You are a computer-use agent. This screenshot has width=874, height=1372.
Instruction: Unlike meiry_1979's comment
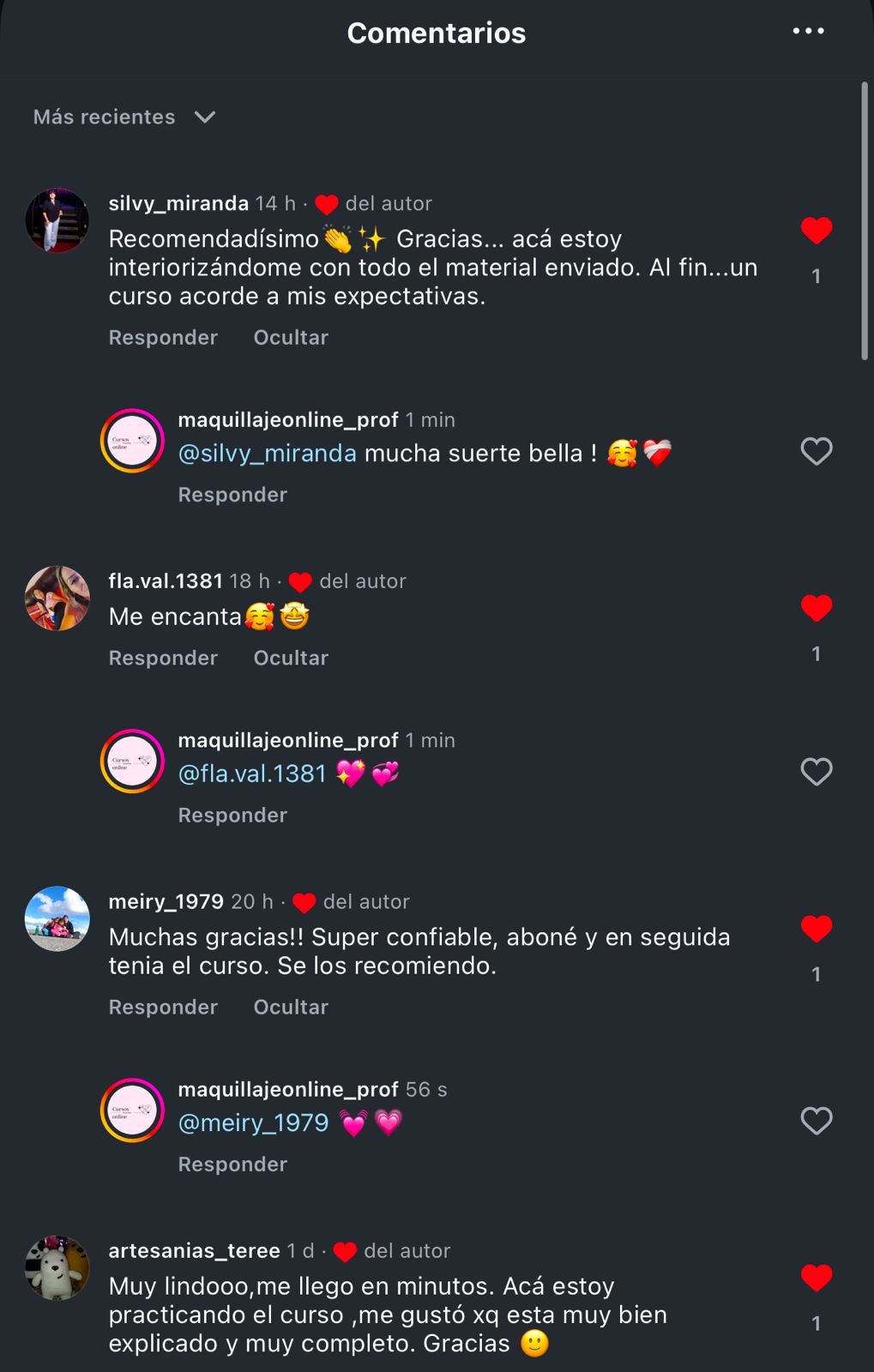[x=816, y=929]
